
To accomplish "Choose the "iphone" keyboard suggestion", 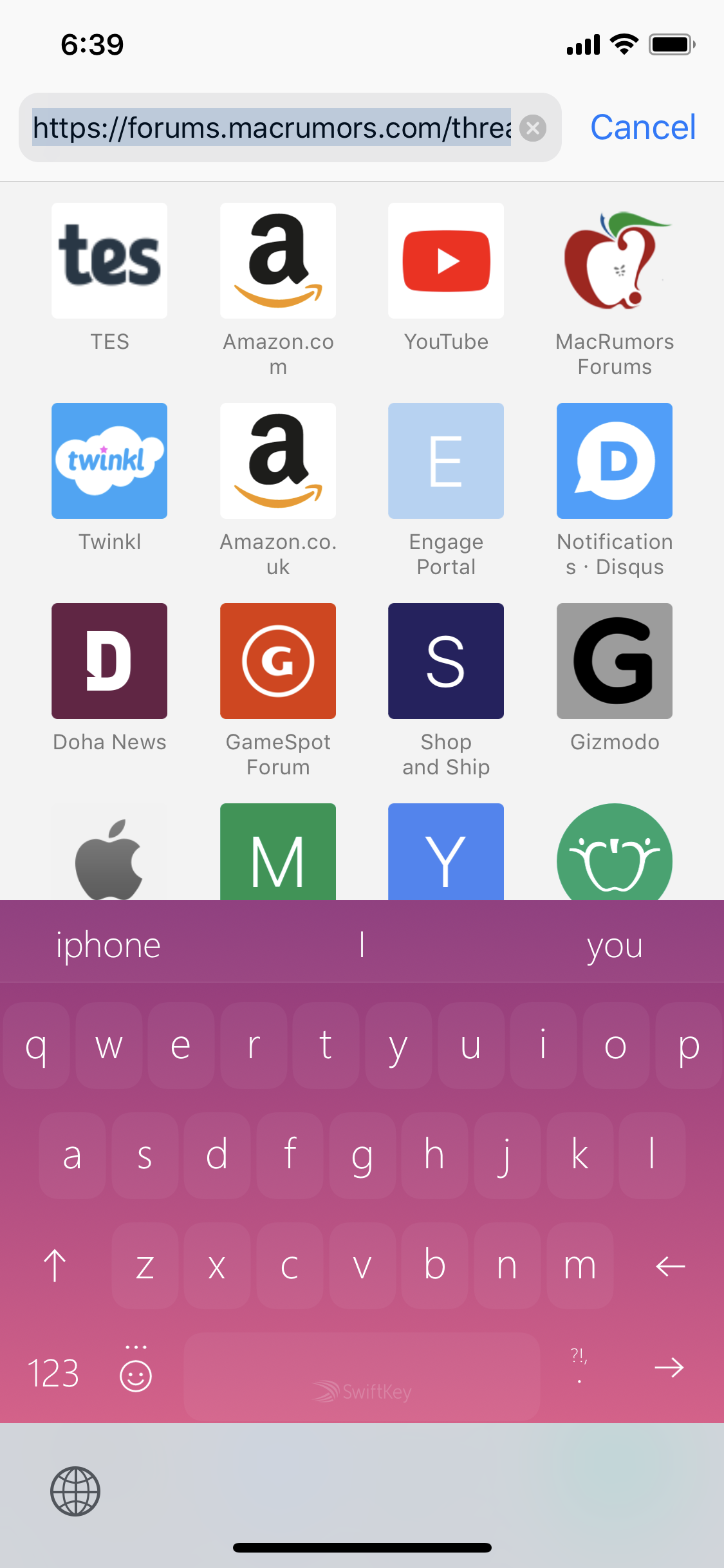I will point(108,945).
